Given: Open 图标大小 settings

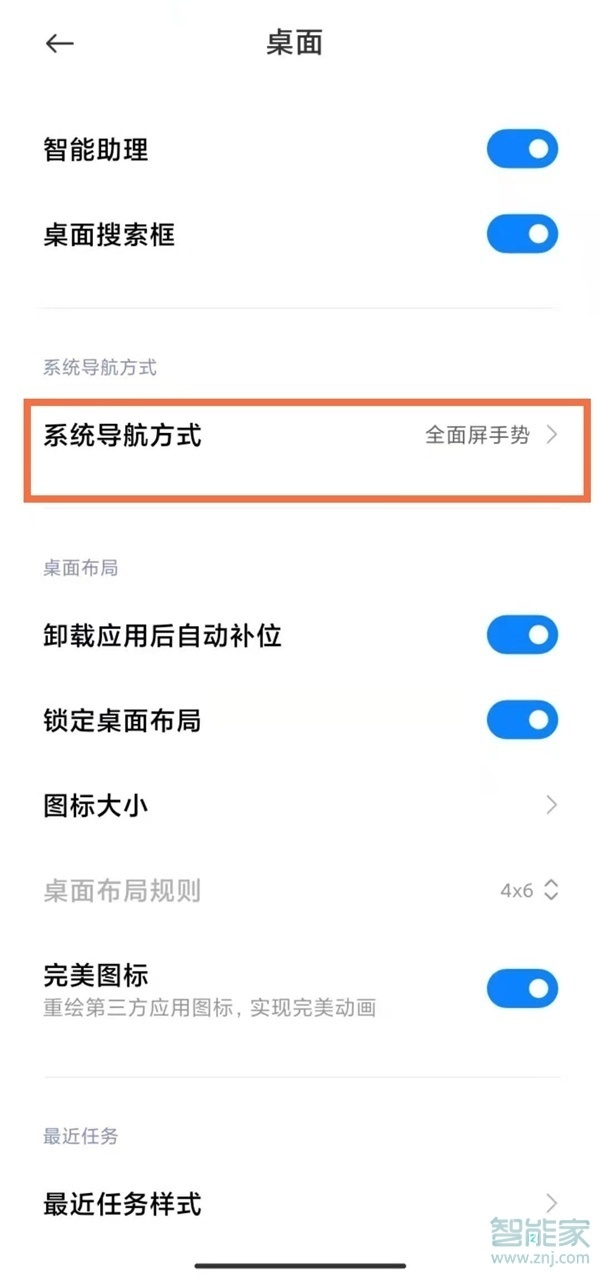Looking at the screenshot, I should click(x=300, y=805).
